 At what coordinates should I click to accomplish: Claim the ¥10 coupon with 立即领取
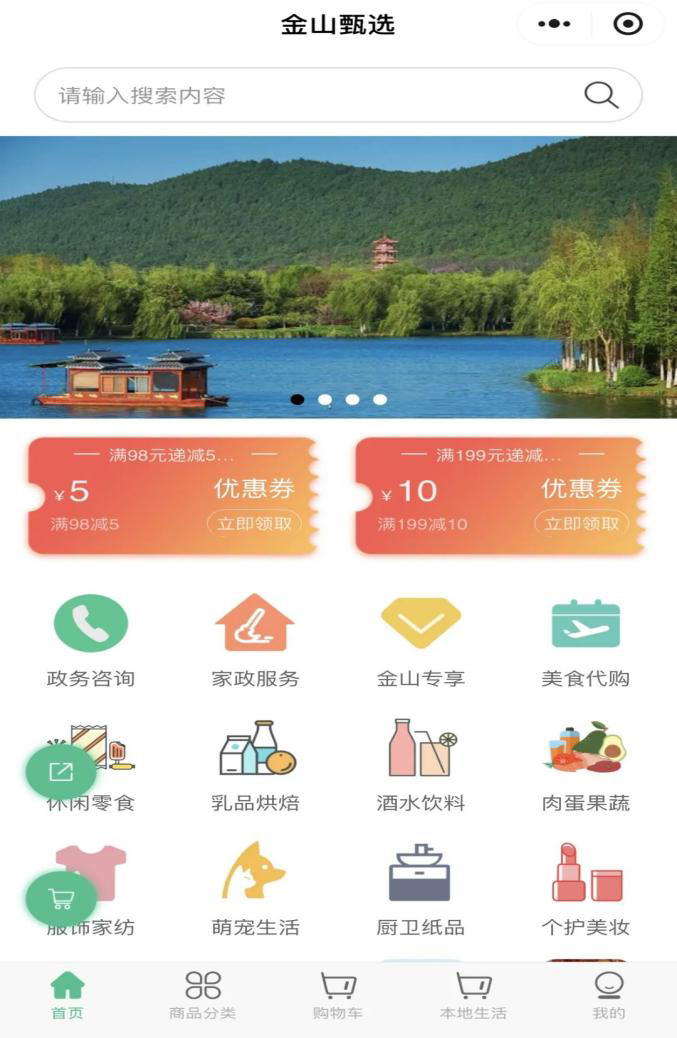click(x=581, y=523)
